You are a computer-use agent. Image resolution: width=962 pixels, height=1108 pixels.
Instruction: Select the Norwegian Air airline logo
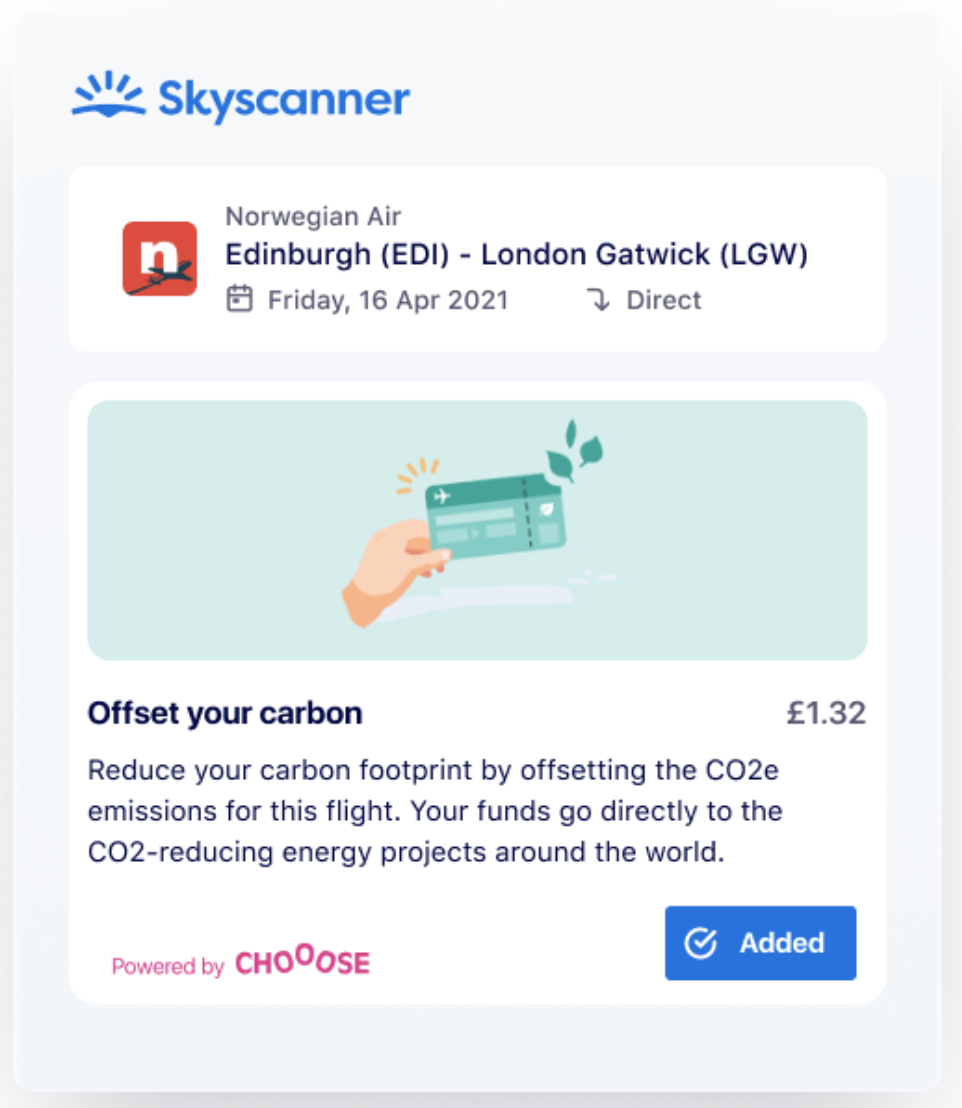[x=159, y=258]
